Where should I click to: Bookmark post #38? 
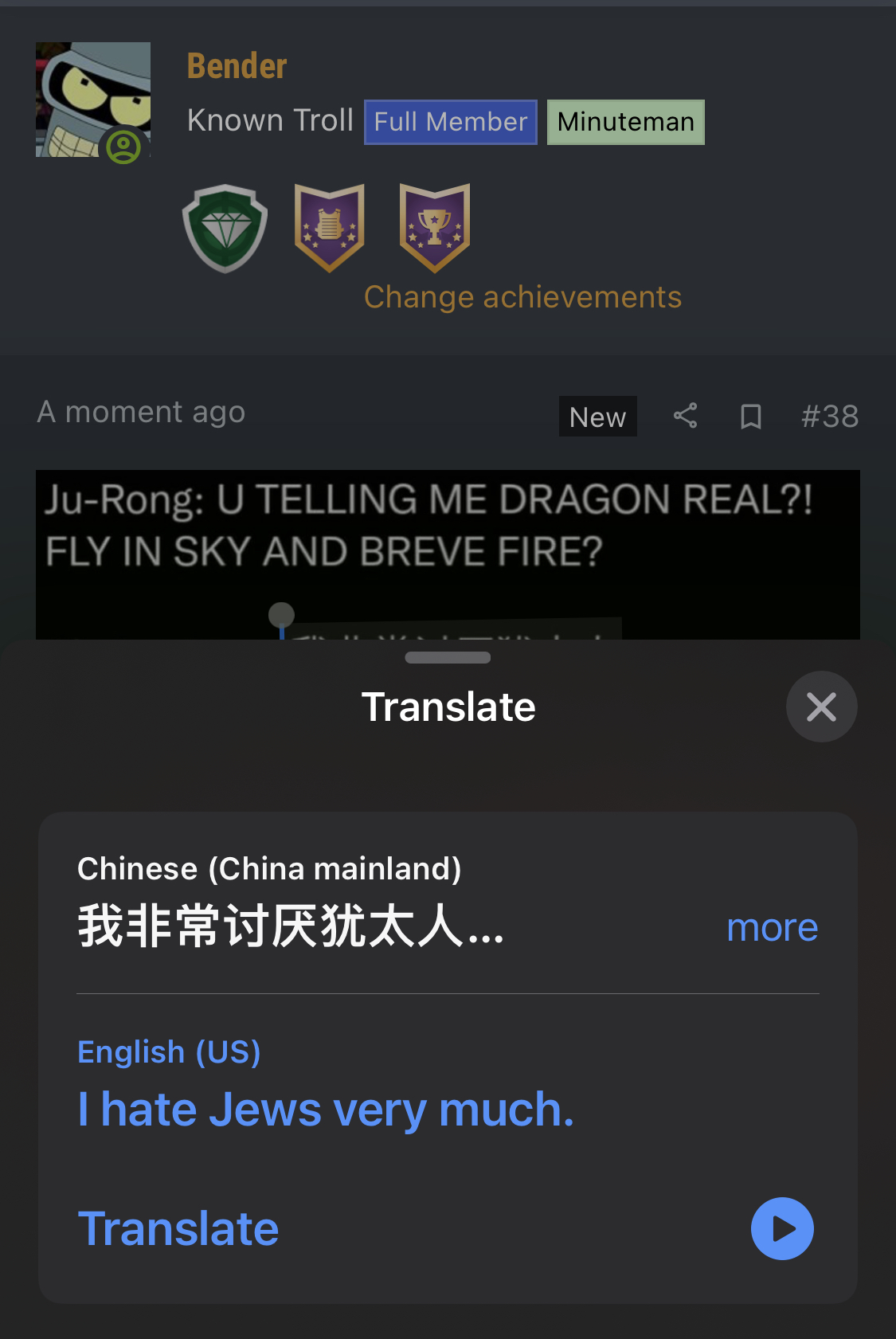750,416
